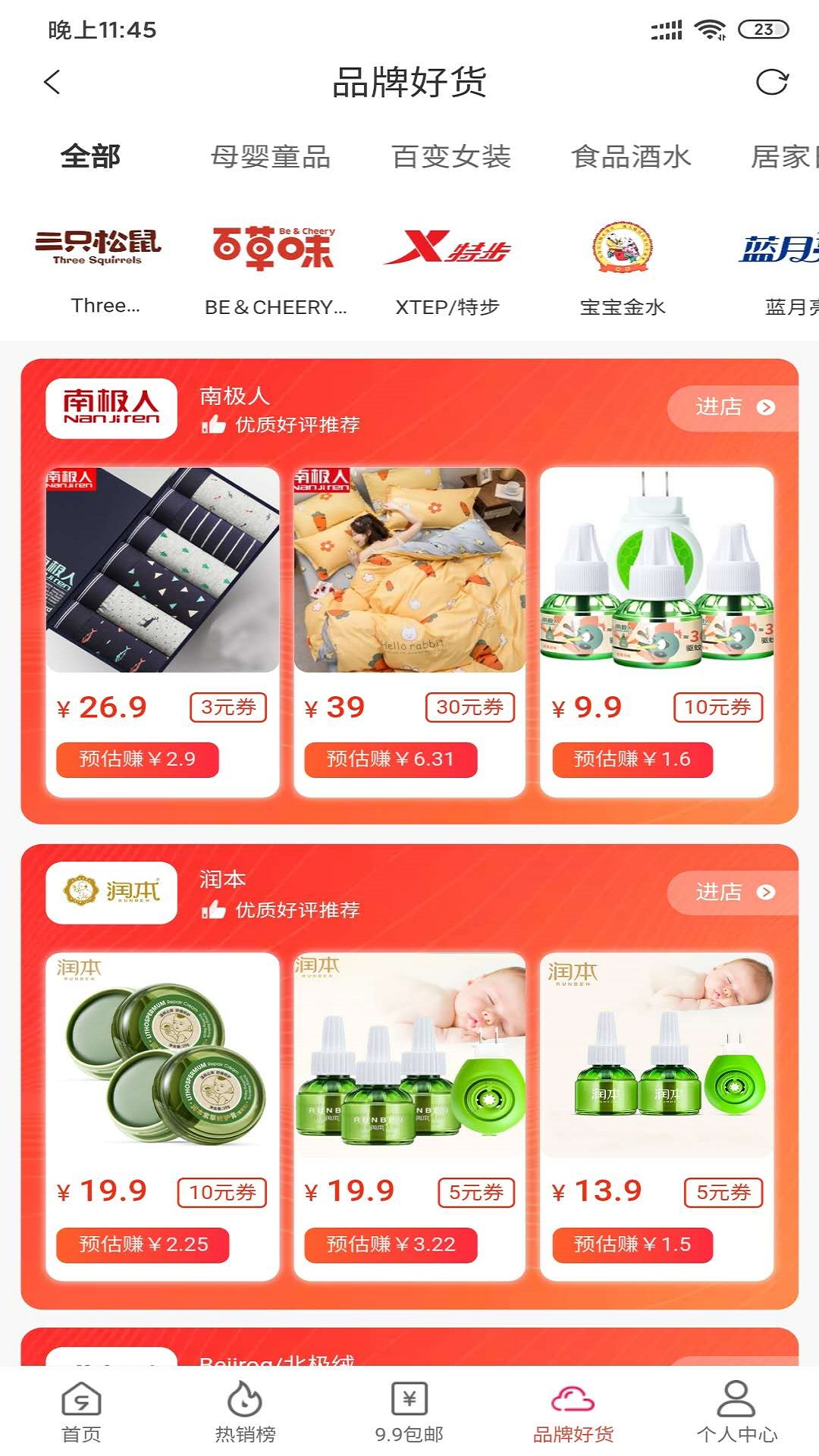Switch to the 母婴童品 category tab
The image size is (819, 1456).
[271, 157]
